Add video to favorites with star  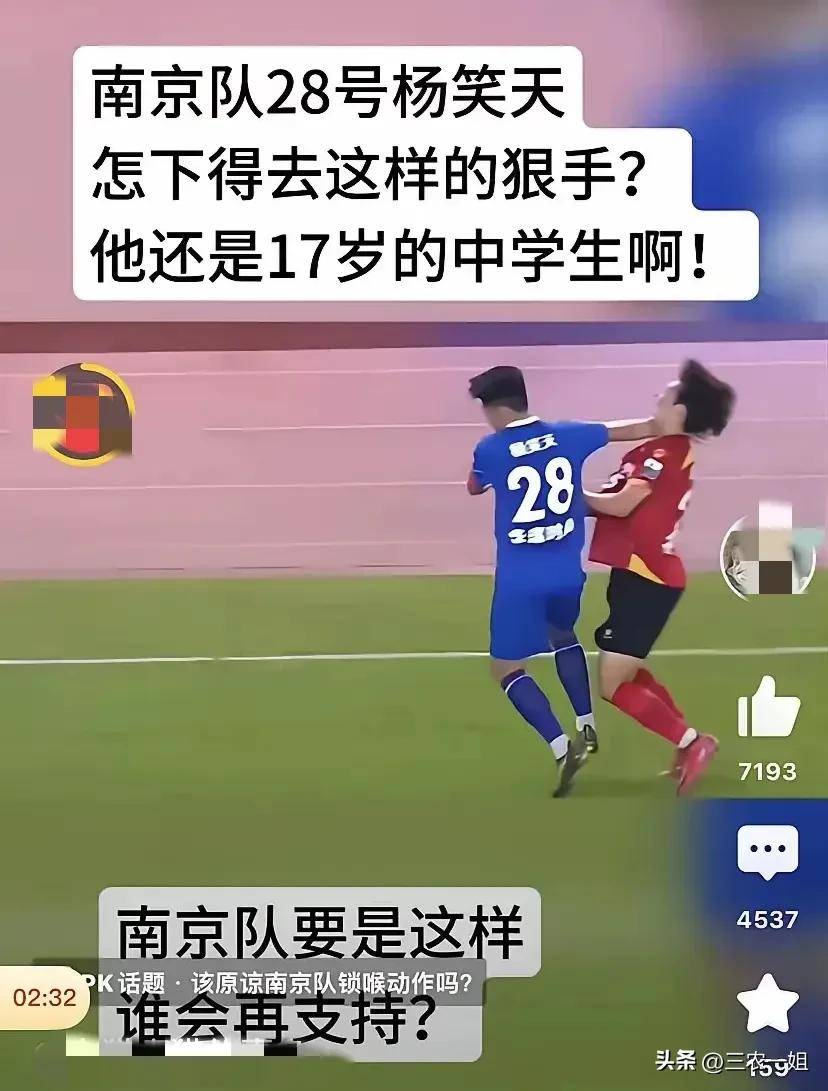[x=768, y=1005]
